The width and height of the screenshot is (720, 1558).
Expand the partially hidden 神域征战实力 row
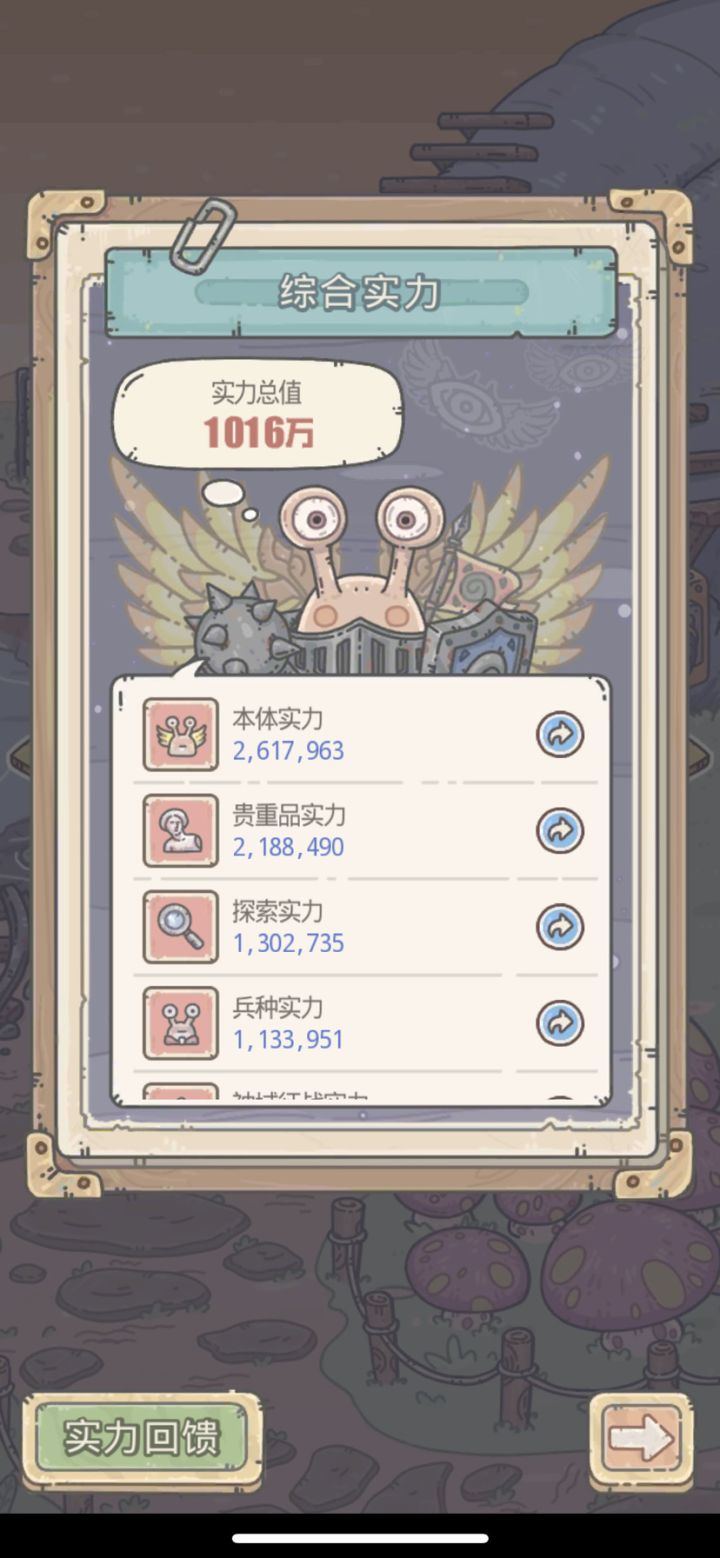(360, 1095)
